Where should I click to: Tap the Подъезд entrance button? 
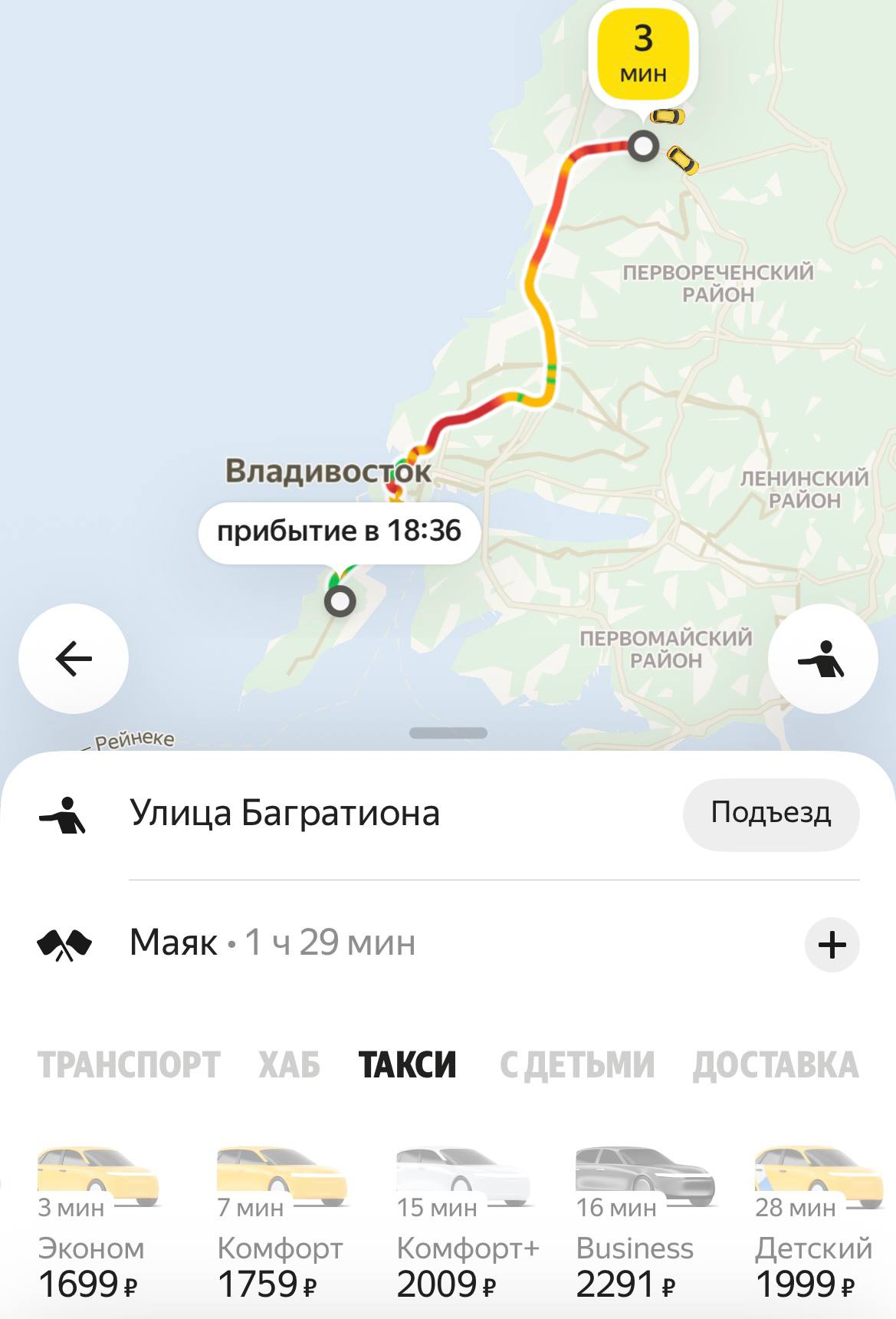pyautogui.click(x=770, y=814)
